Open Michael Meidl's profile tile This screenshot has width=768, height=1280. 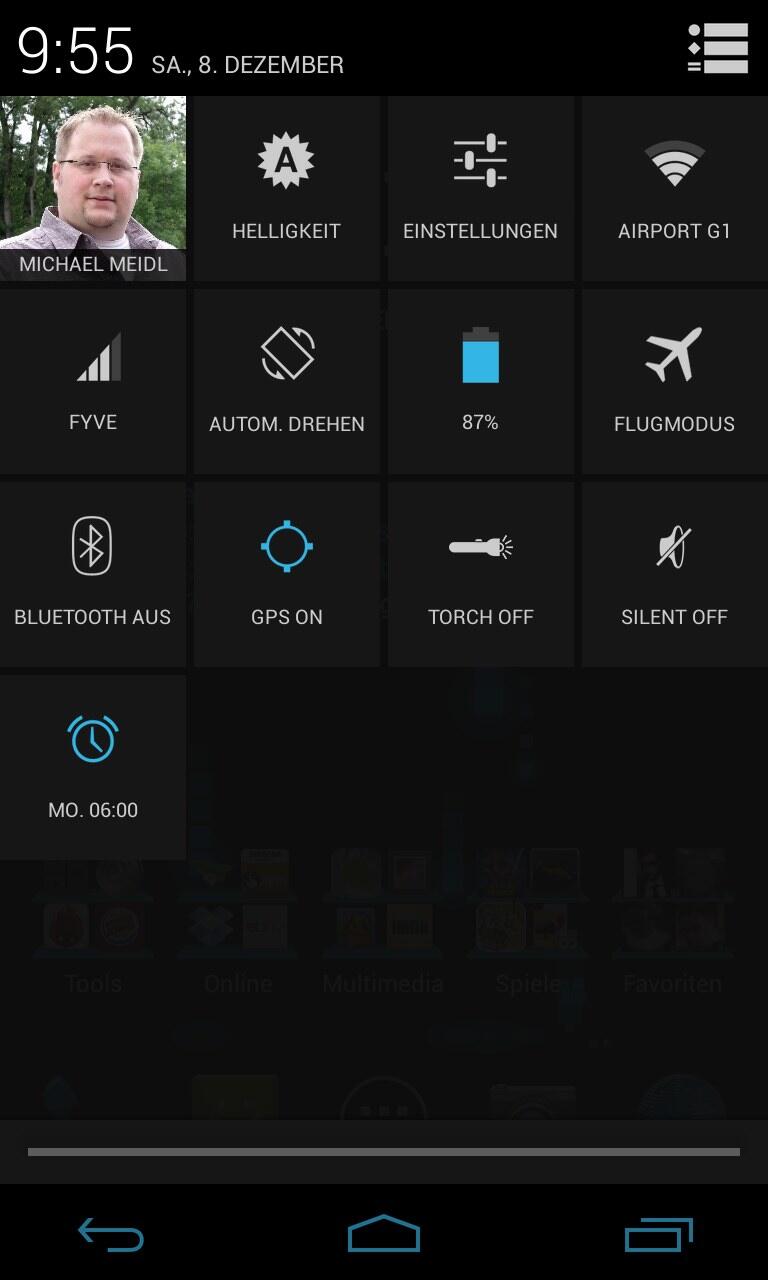[93, 188]
